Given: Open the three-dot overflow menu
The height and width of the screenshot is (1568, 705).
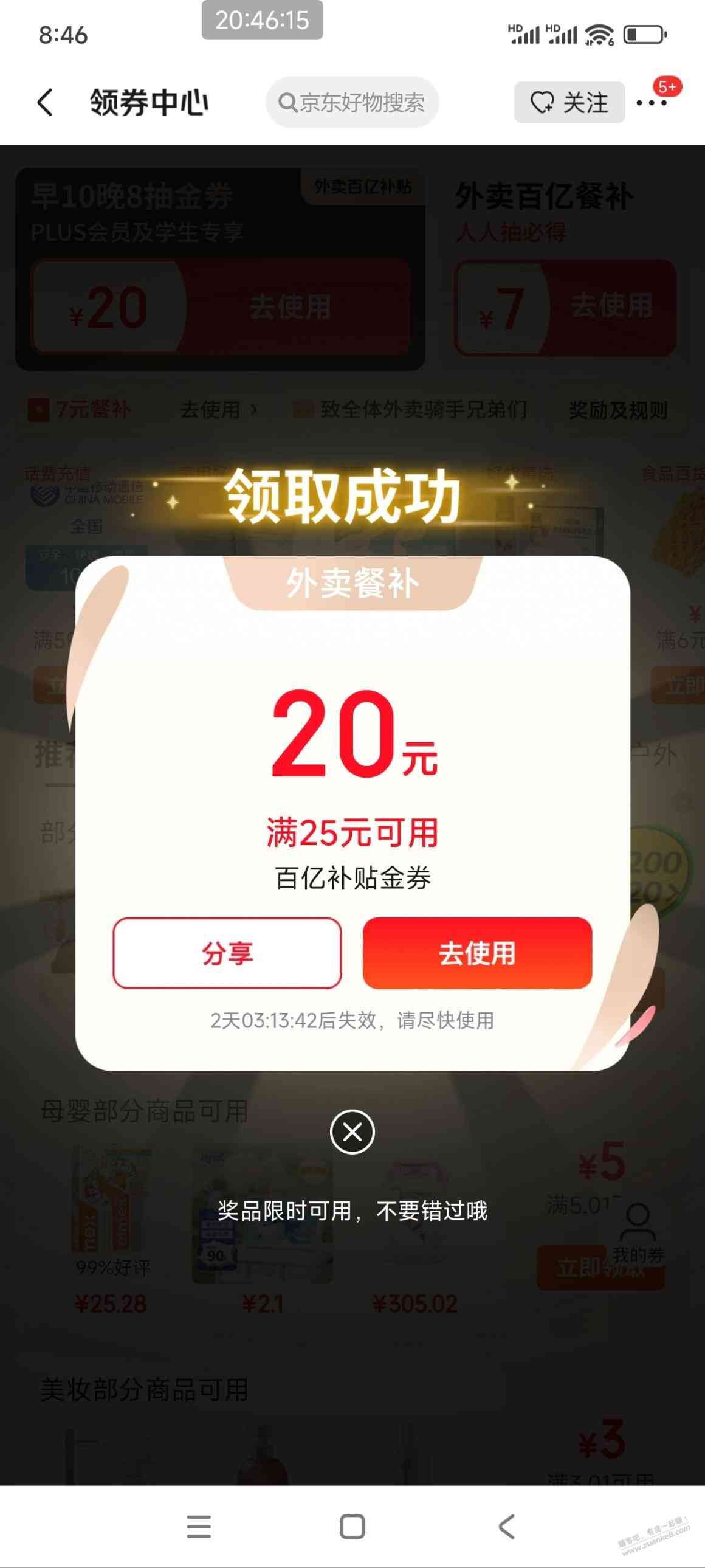Looking at the screenshot, I should tap(652, 102).
